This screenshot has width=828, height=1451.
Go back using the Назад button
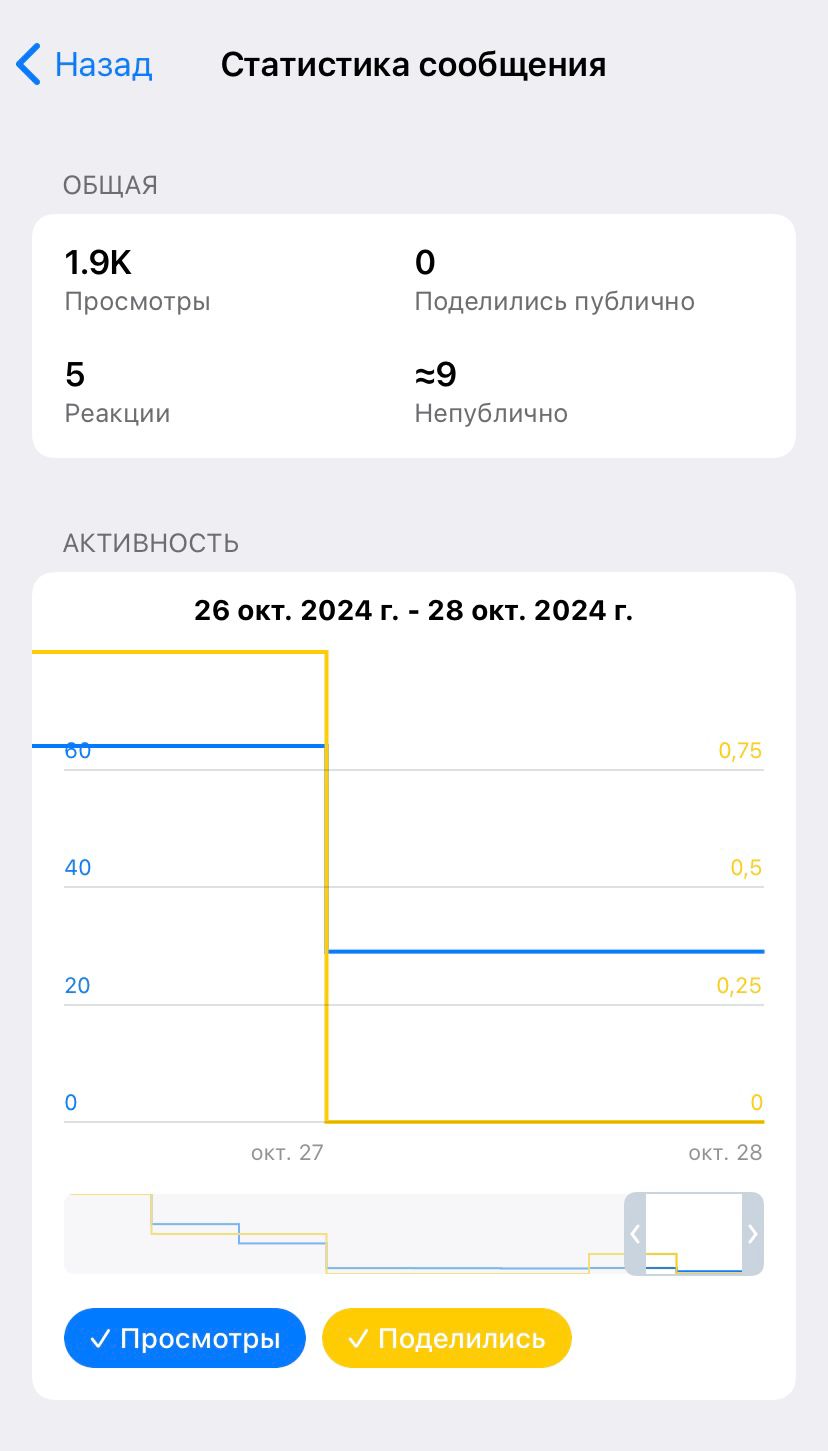[84, 65]
